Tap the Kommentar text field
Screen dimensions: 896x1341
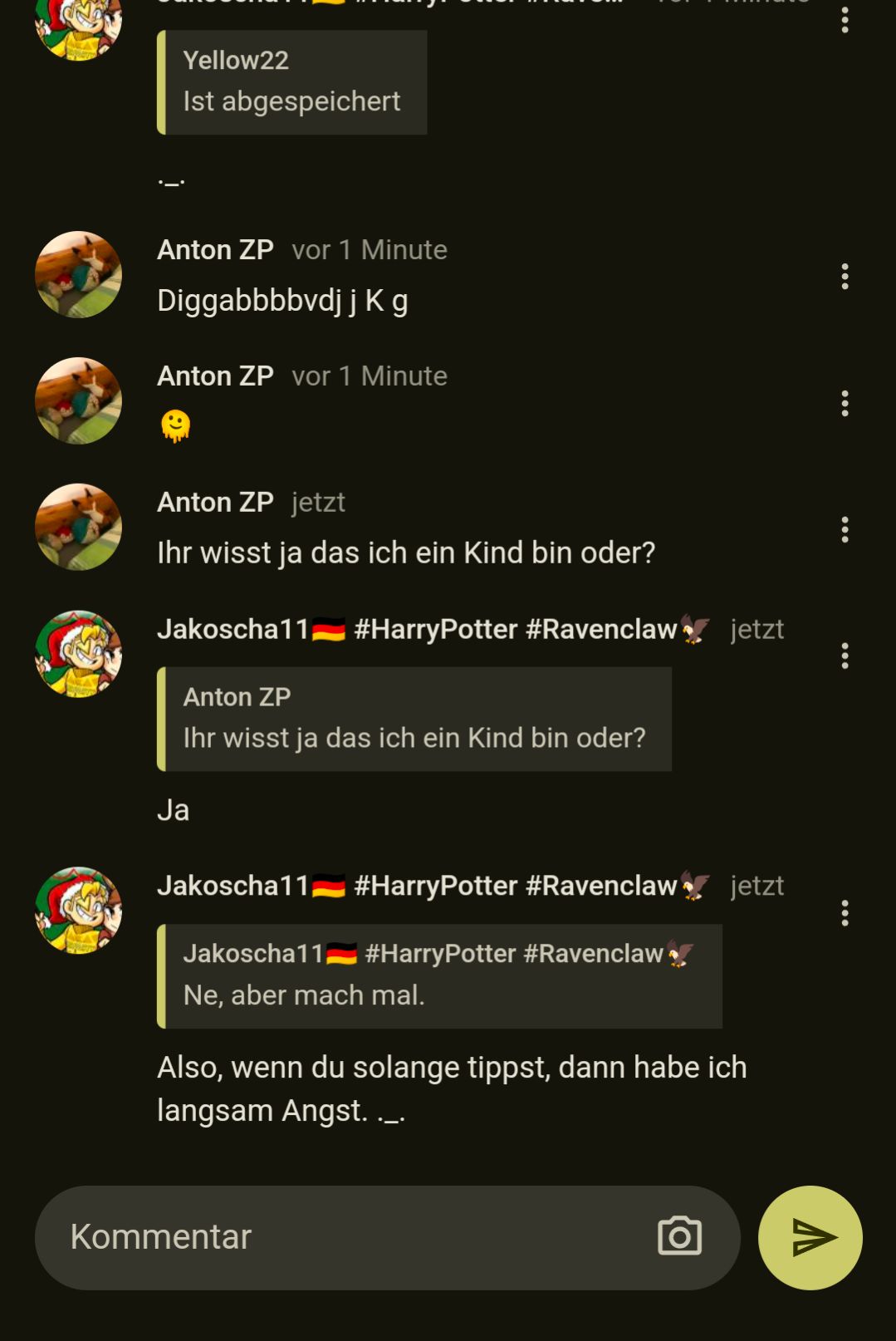click(x=349, y=1237)
